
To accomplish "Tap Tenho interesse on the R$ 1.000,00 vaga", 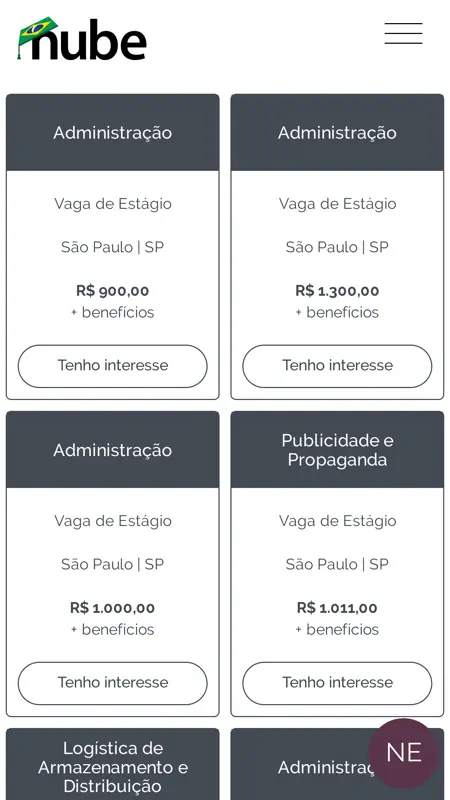I will click(113, 683).
